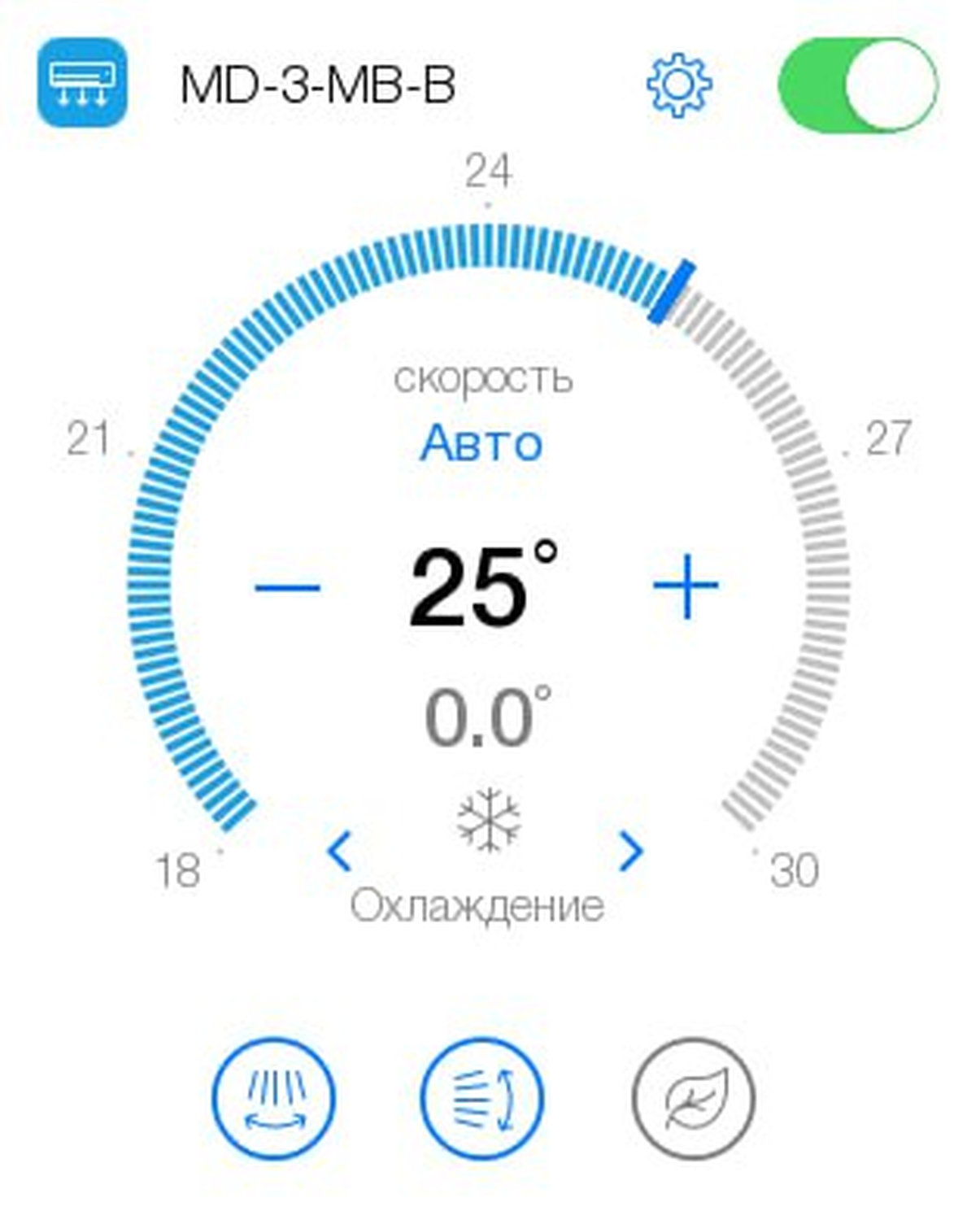Viewport: 980px width, 1220px height.
Task: Enable the eco leaf mode
Action: pos(693,1098)
